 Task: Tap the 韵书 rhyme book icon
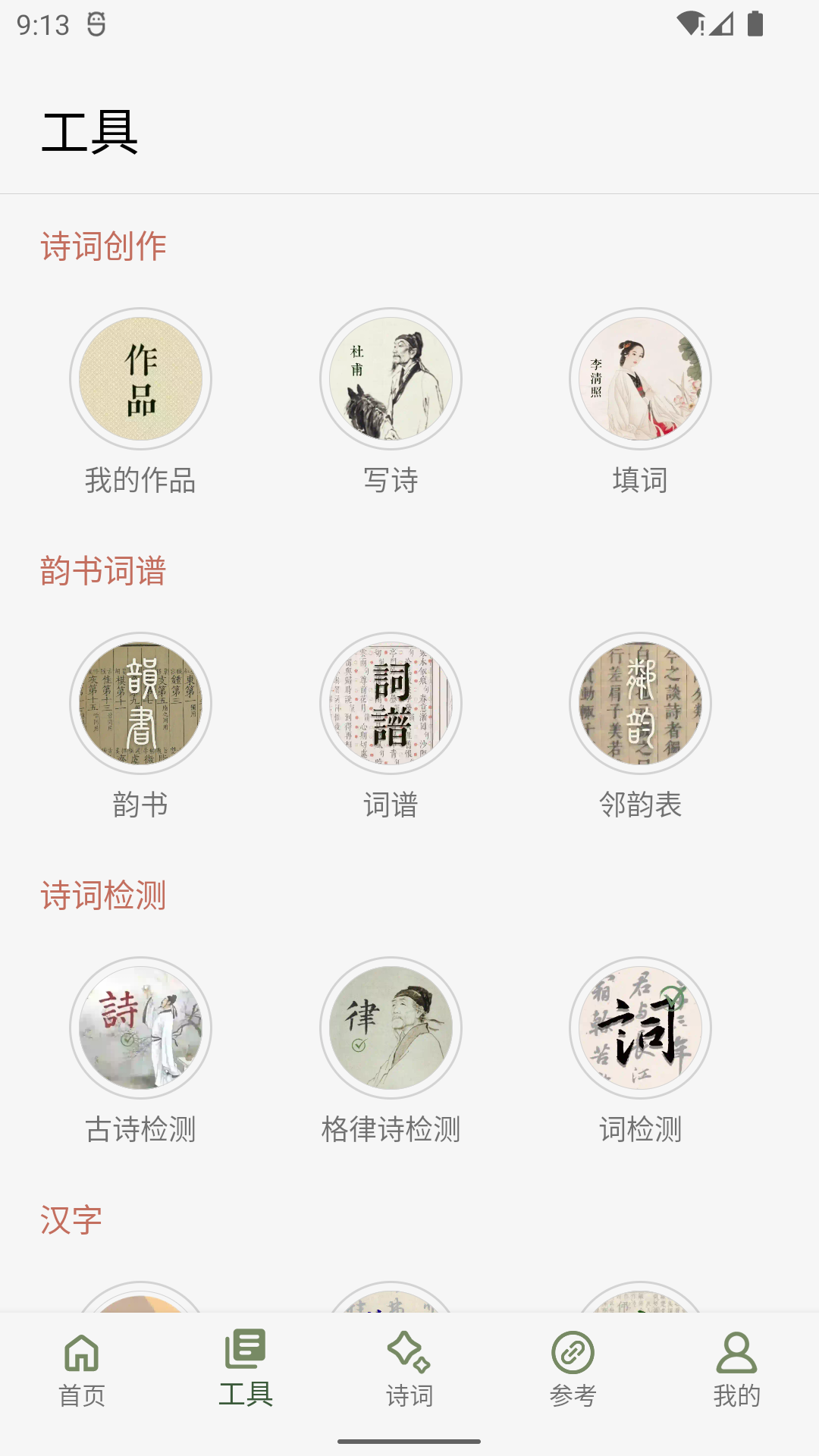140,704
